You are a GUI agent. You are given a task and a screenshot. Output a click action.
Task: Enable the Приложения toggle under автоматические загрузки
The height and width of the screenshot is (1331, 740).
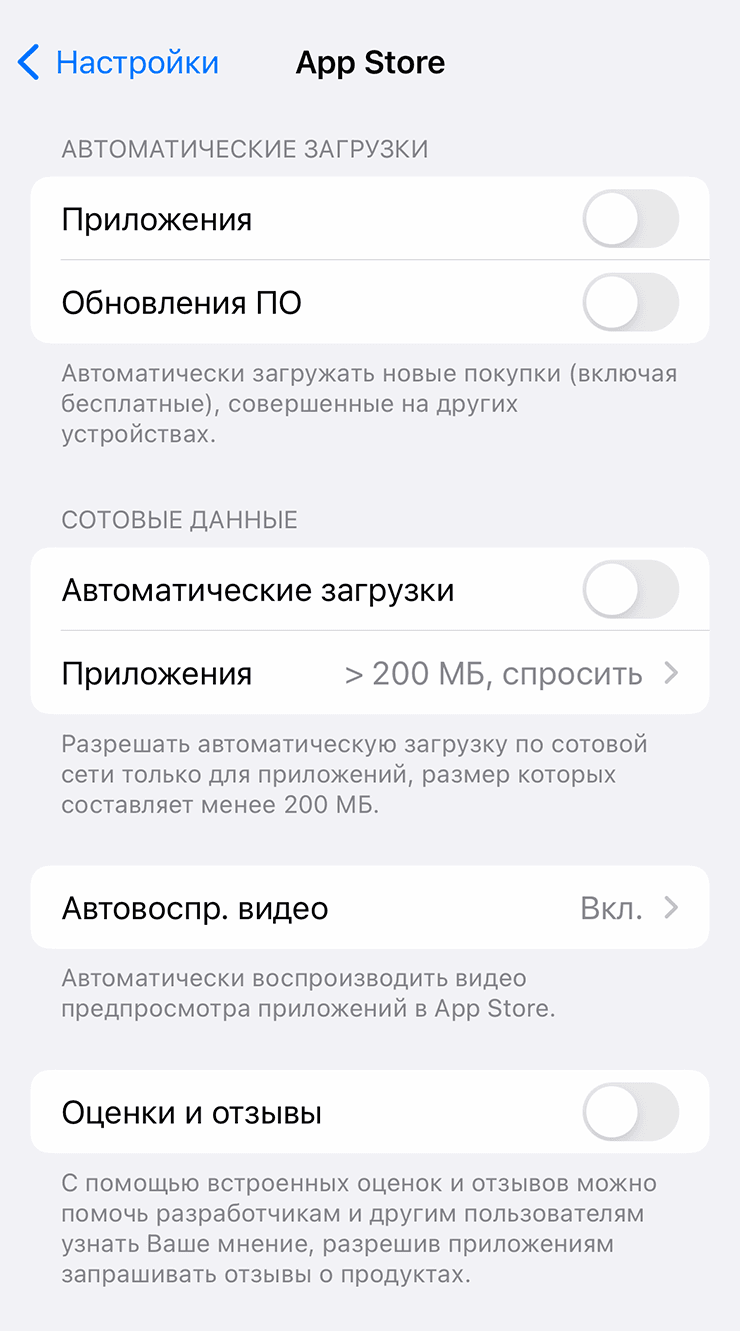click(x=630, y=218)
